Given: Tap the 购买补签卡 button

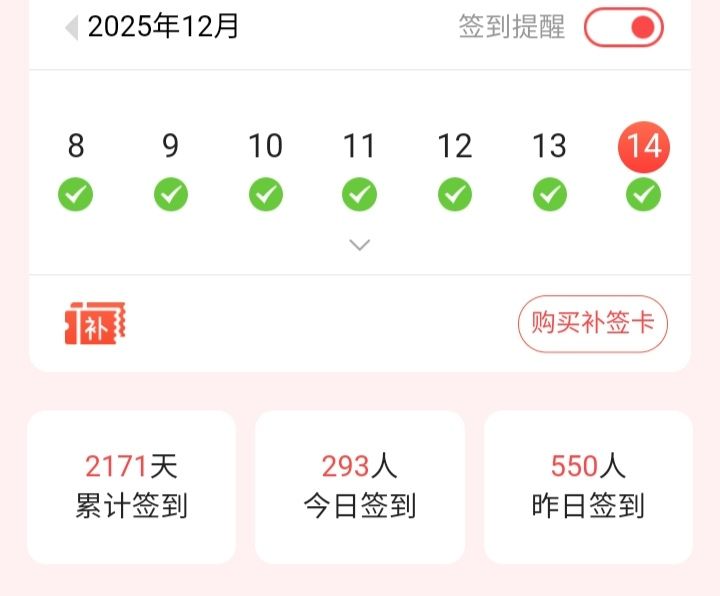Looking at the screenshot, I should pyautogui.click(x=592, y=324).
